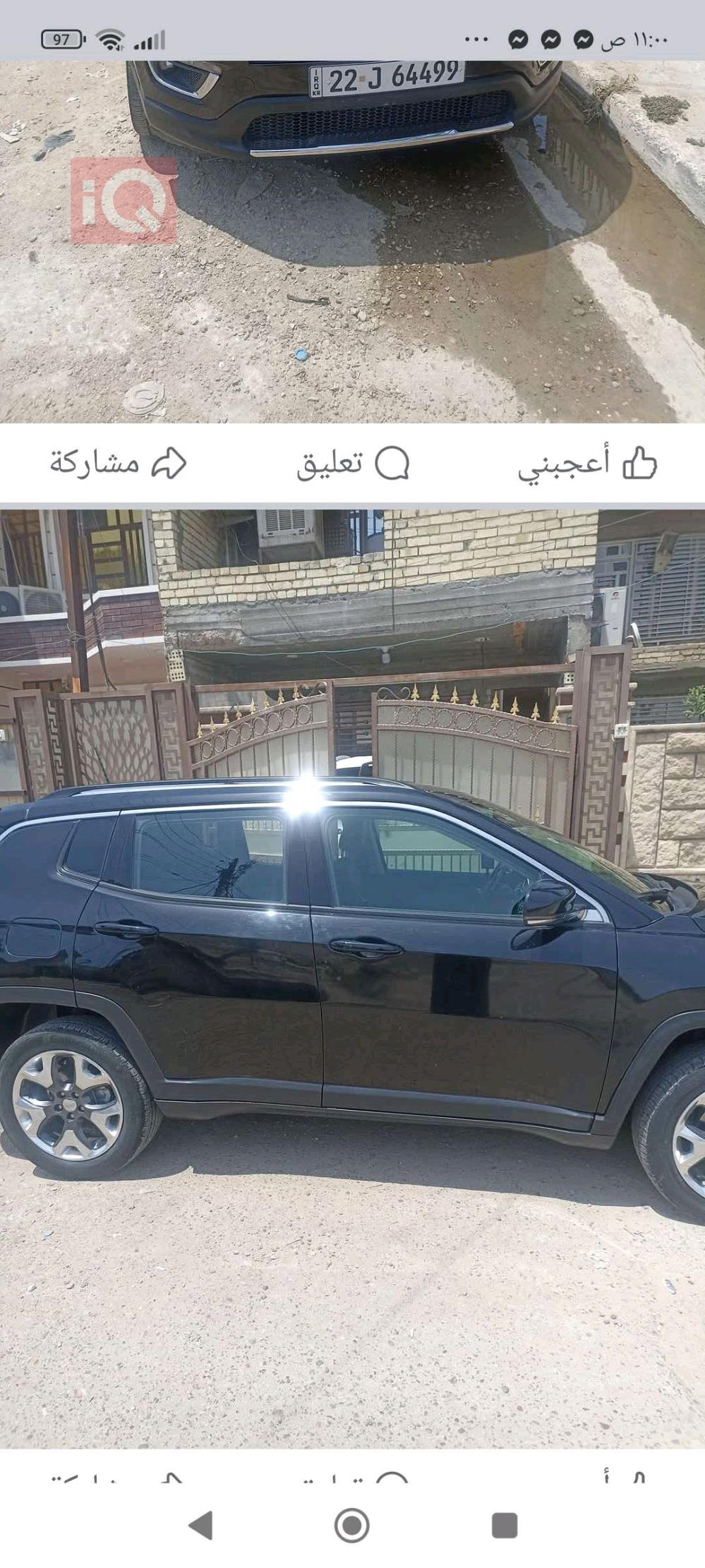Open the black SUV side-view photo
This screenshot has height=1568, width=705.
click(352, 978)
